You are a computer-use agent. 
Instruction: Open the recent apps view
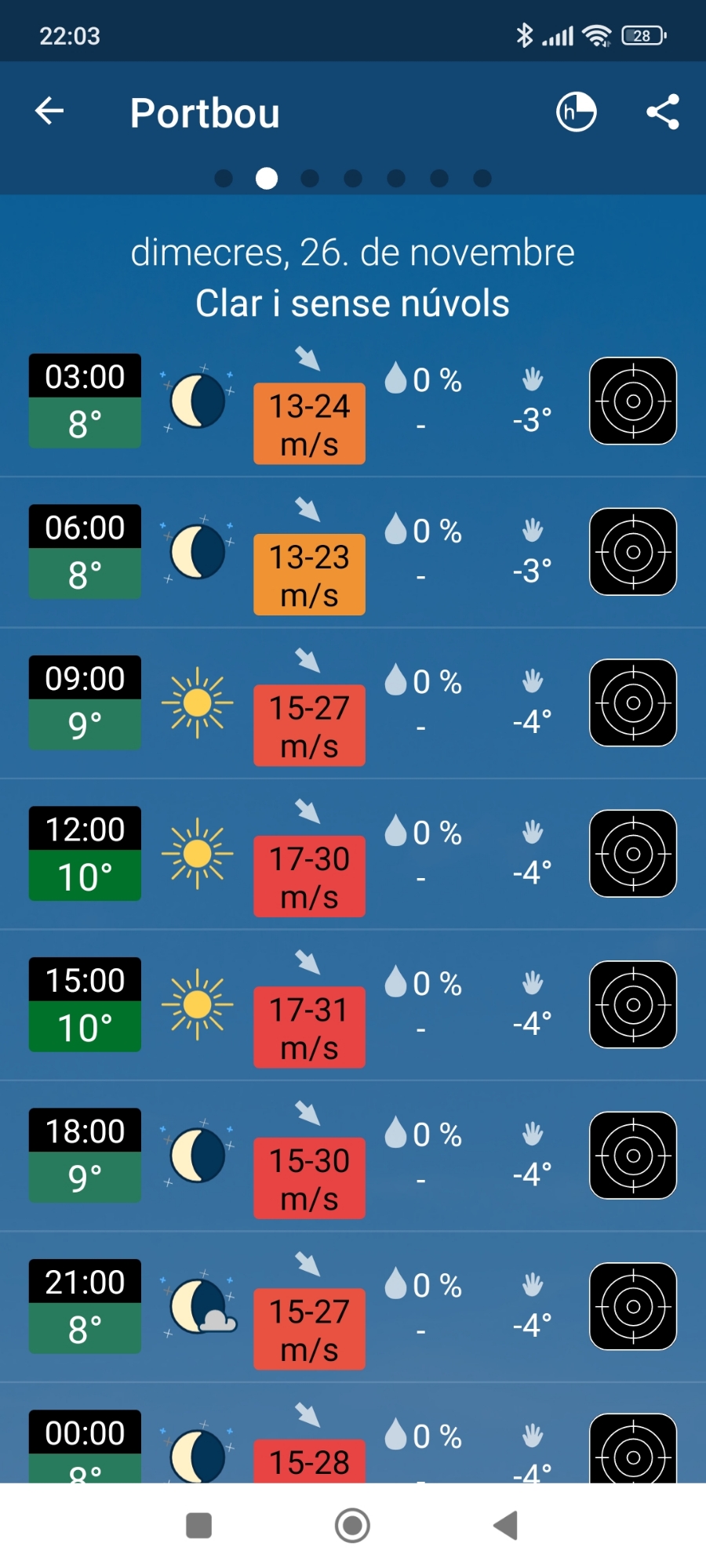point(198,1526)
